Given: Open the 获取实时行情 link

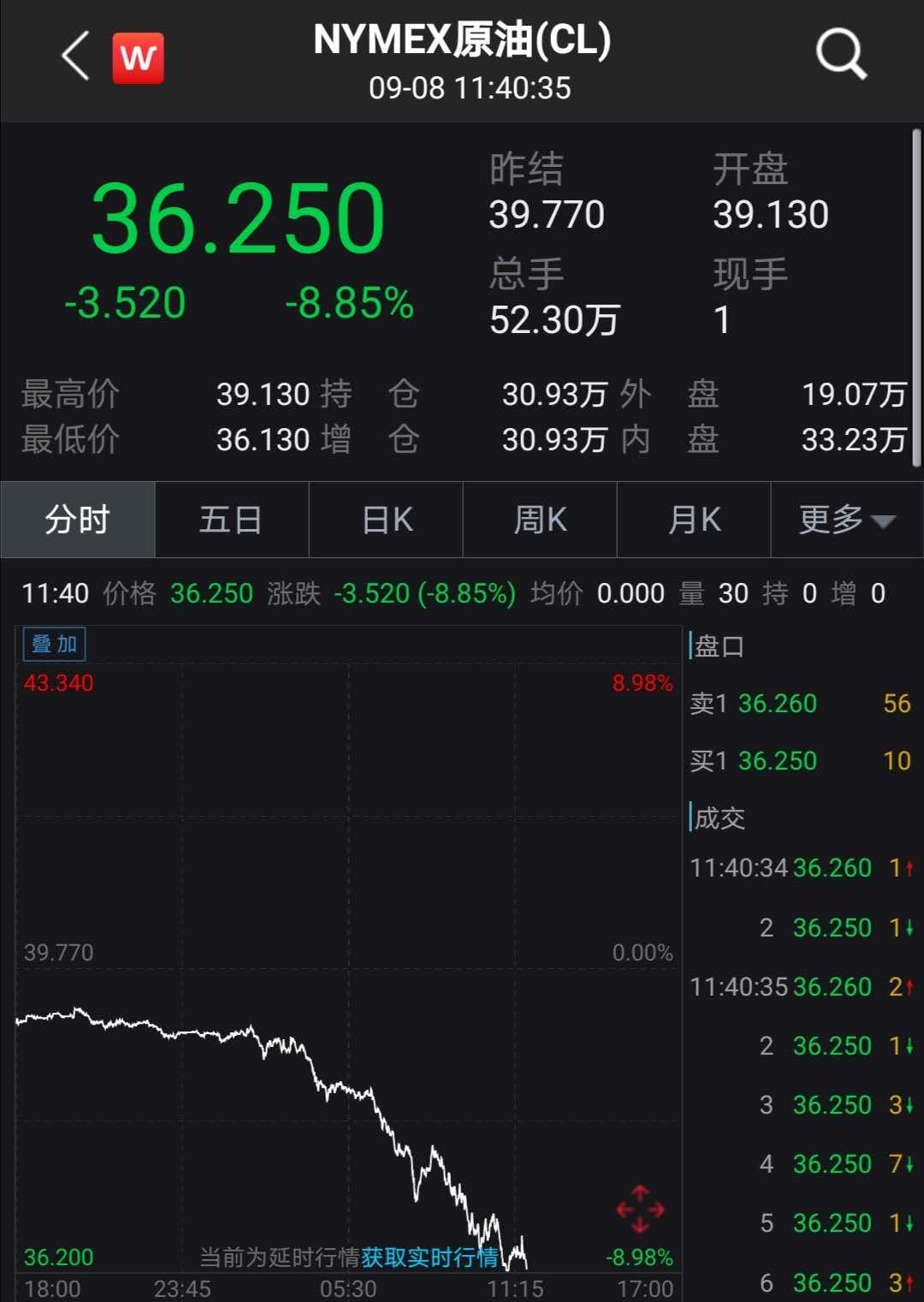Looking at the screenshot, I should click(429, 1257).
